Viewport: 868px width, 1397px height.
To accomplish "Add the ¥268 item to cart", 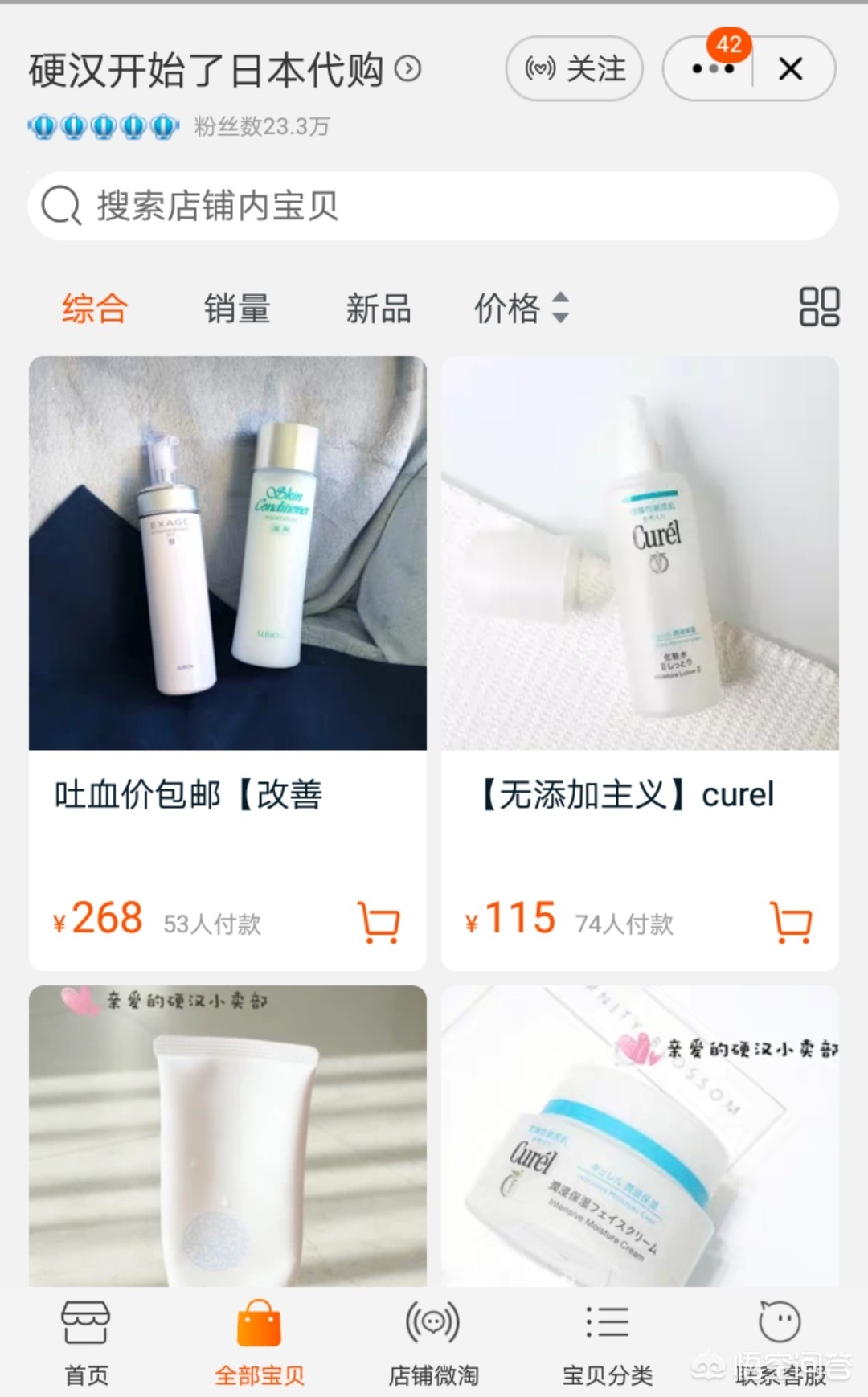I will coord(379,922).
